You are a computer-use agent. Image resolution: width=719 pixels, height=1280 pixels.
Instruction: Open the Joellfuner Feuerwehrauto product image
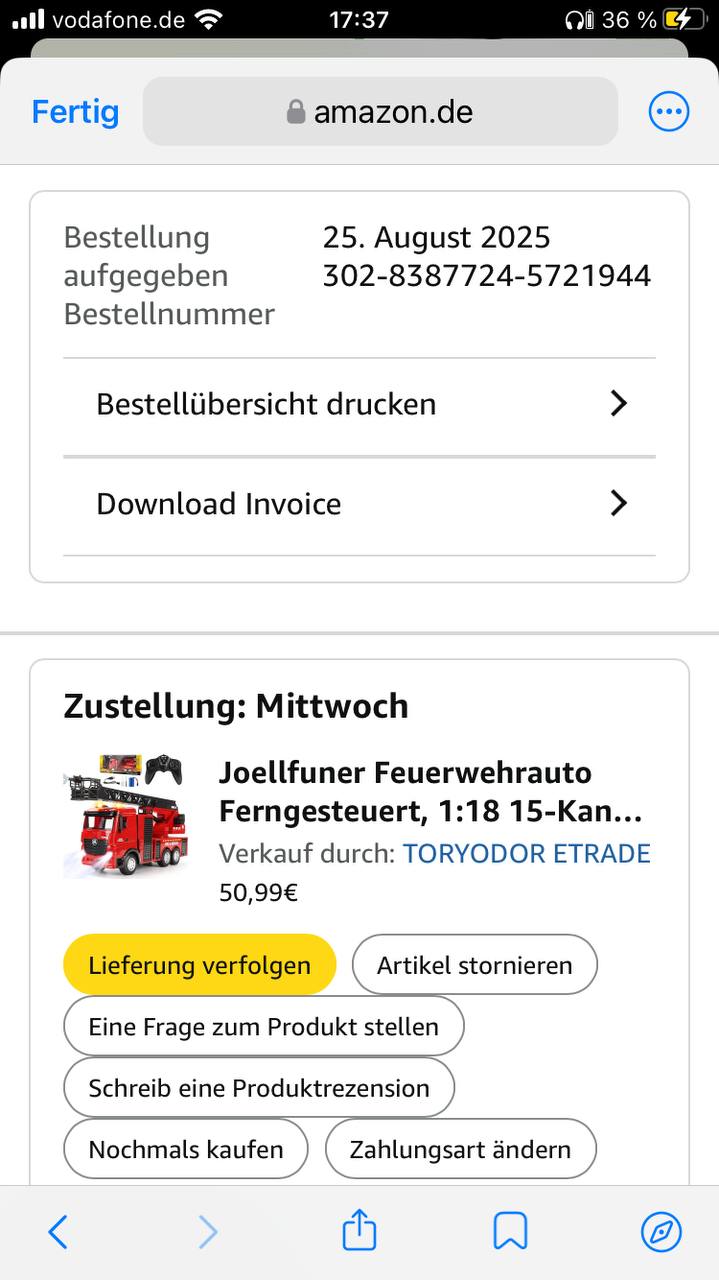(126, 816)
